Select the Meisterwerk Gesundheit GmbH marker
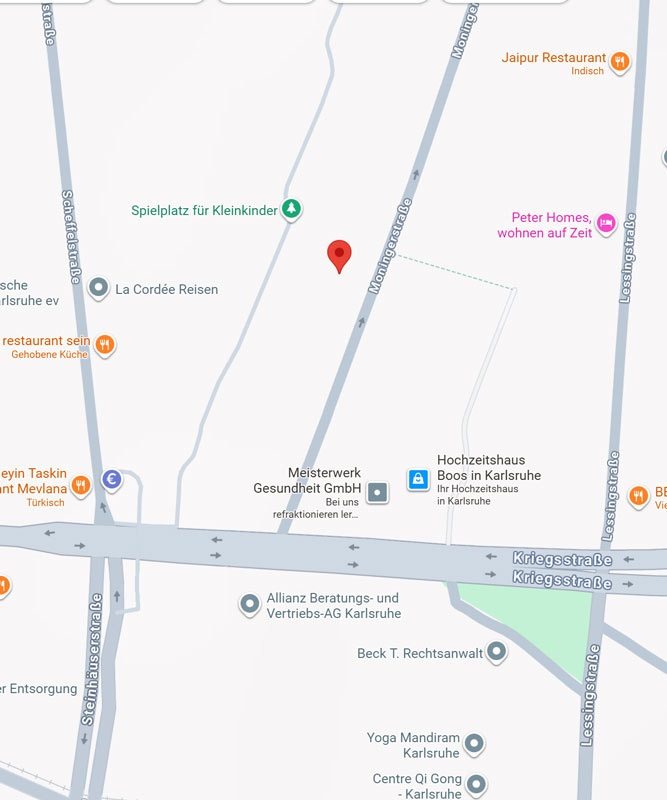667x800 pixels. pyautogui.click(x=377, y=491)
